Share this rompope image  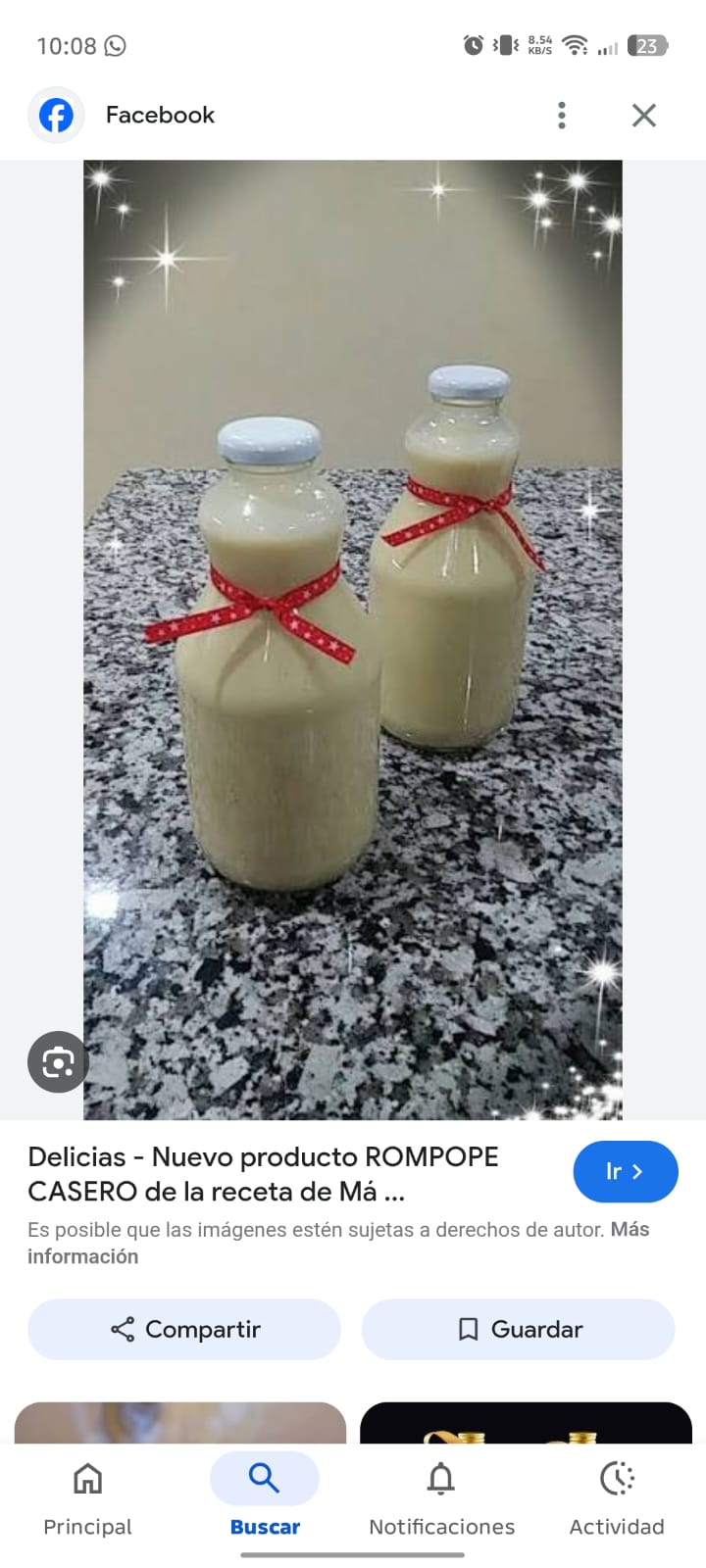(184, 1329)
